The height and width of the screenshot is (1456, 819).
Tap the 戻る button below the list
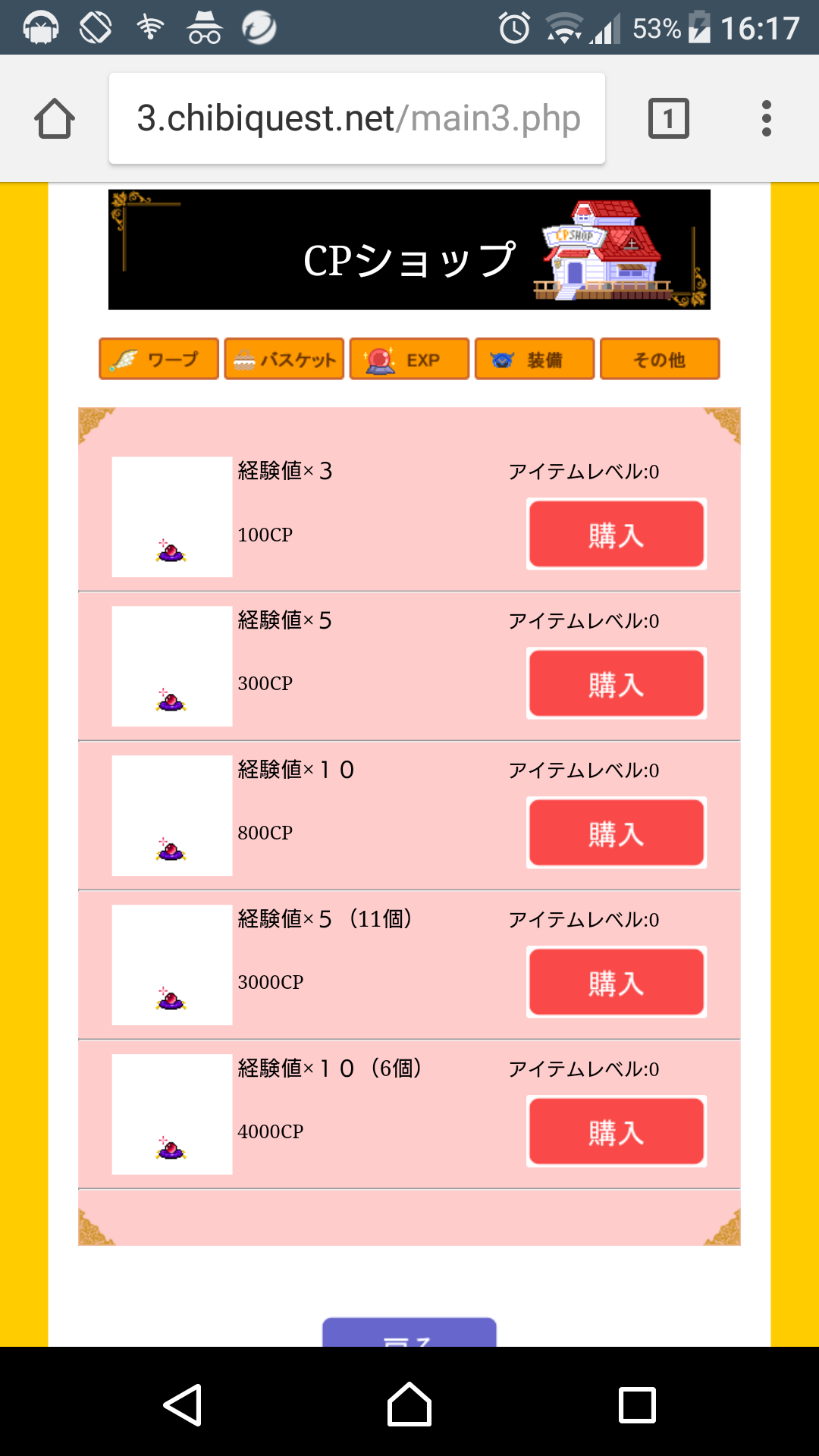click(x=409, y=1333)
